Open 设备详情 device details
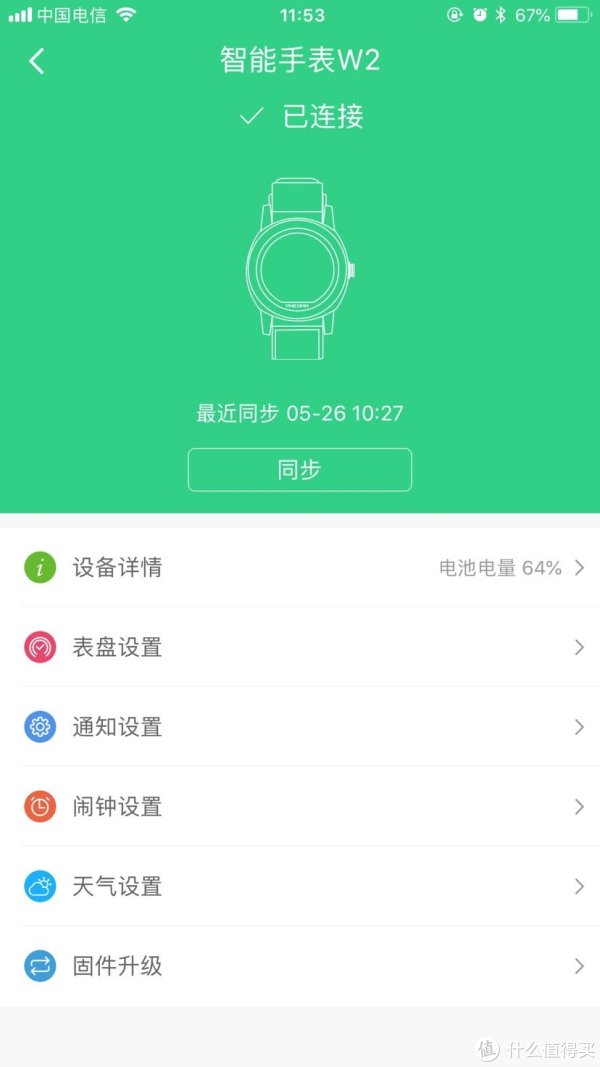 click(300, 568)
